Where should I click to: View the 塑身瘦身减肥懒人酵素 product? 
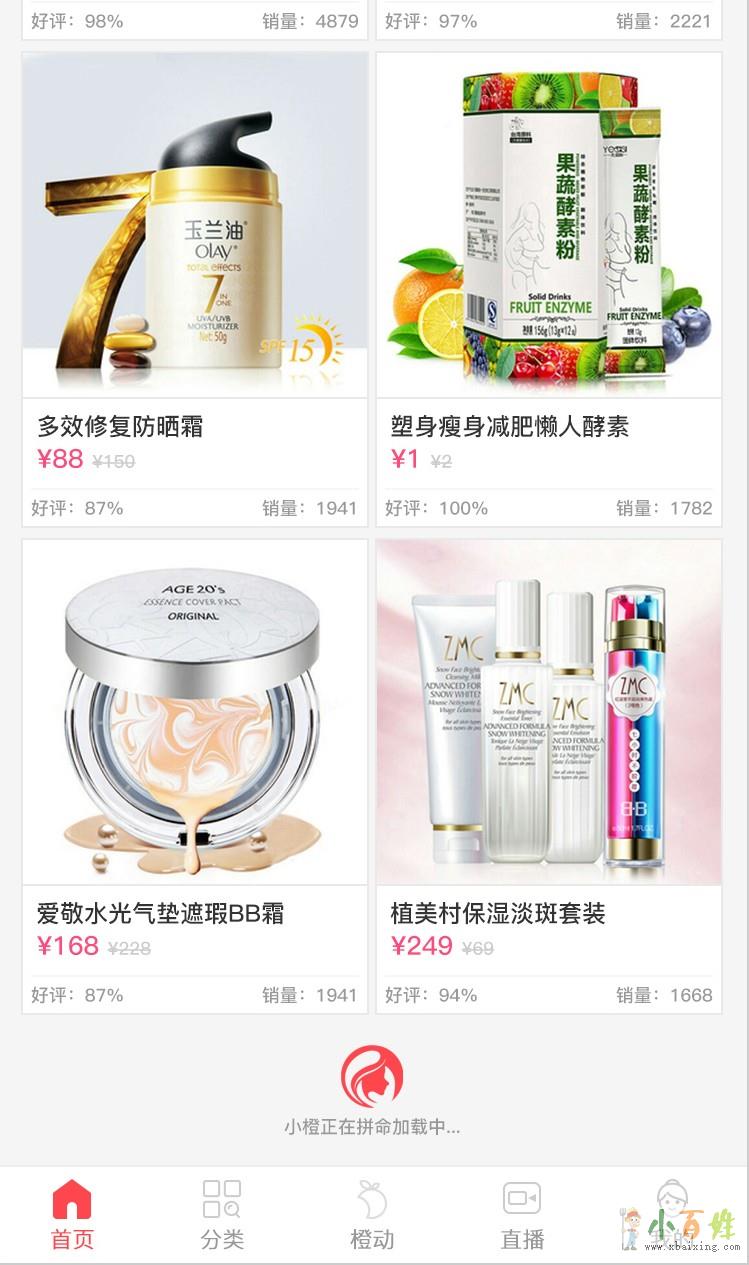click(548, 289)
